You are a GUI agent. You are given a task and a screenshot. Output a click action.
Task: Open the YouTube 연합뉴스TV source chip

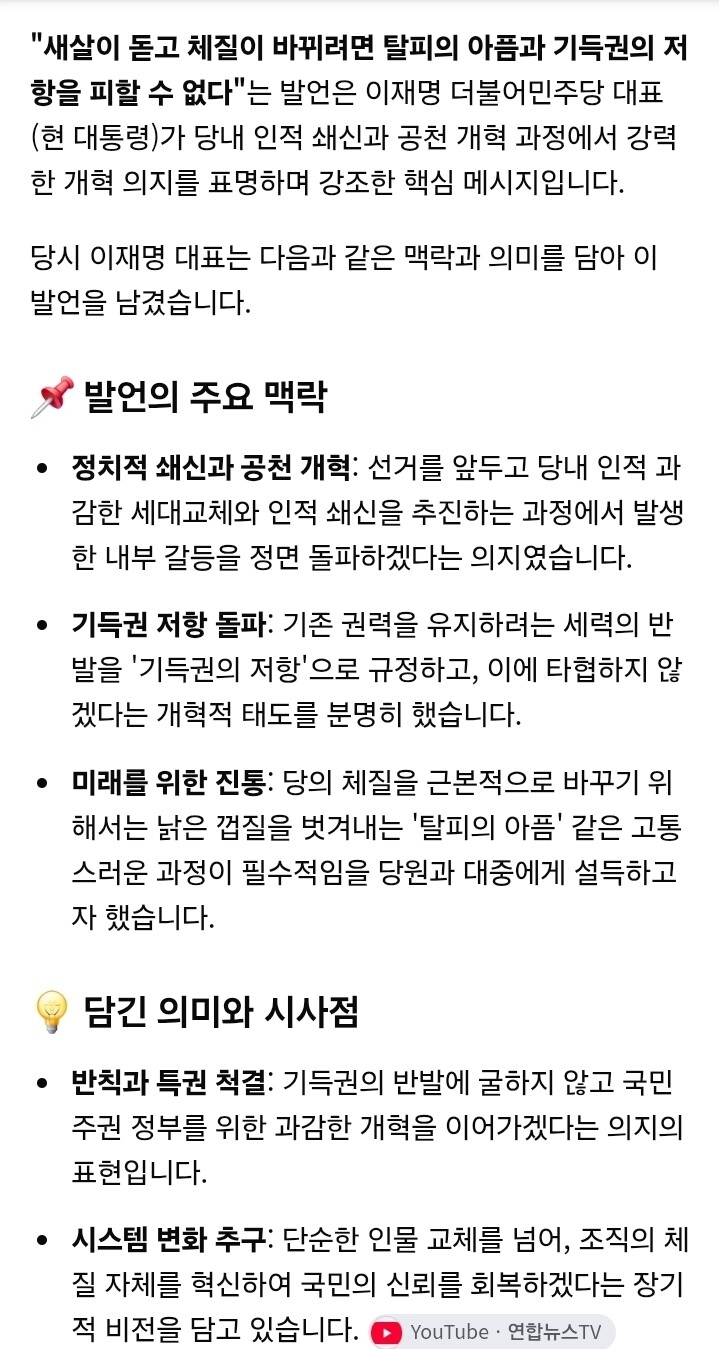coord(491,1331)
